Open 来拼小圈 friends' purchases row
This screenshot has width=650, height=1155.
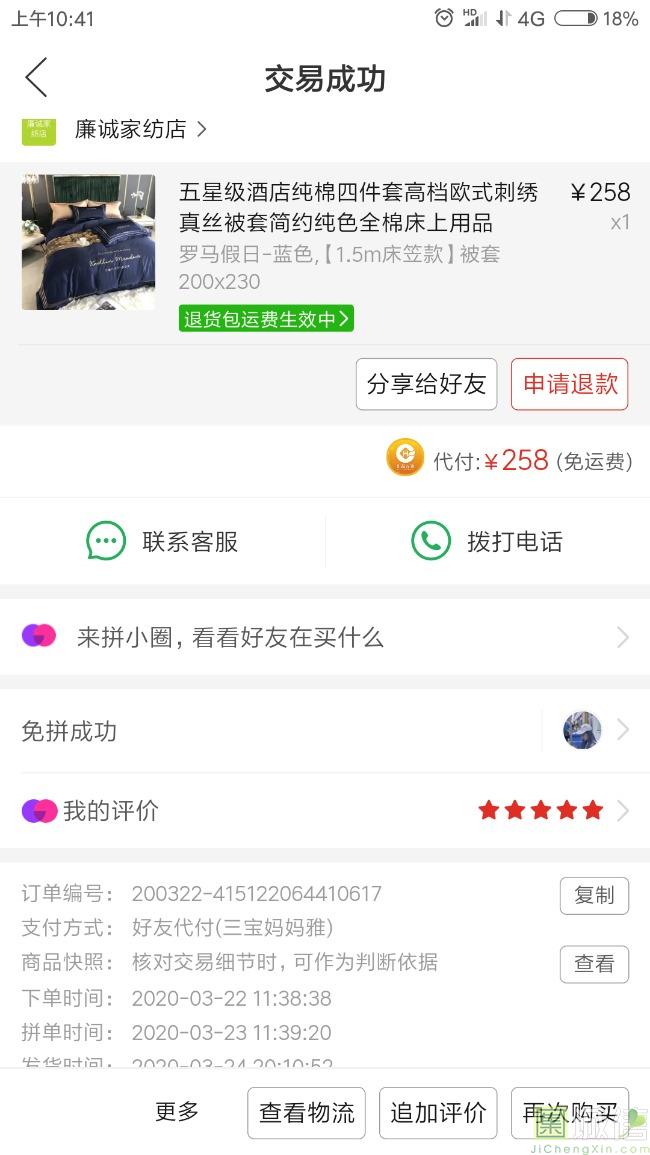click(325, 637)
